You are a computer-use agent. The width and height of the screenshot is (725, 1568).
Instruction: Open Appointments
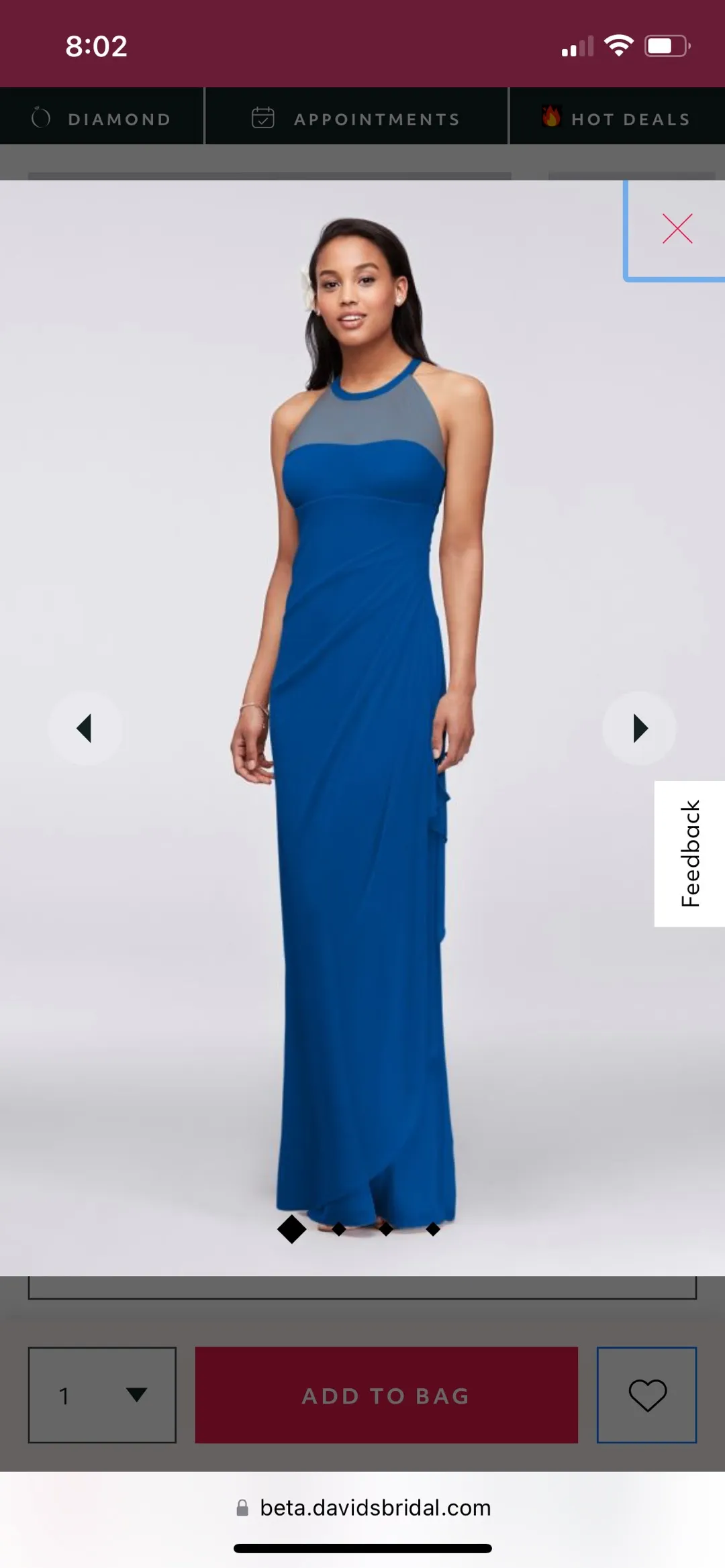[356, 119]
